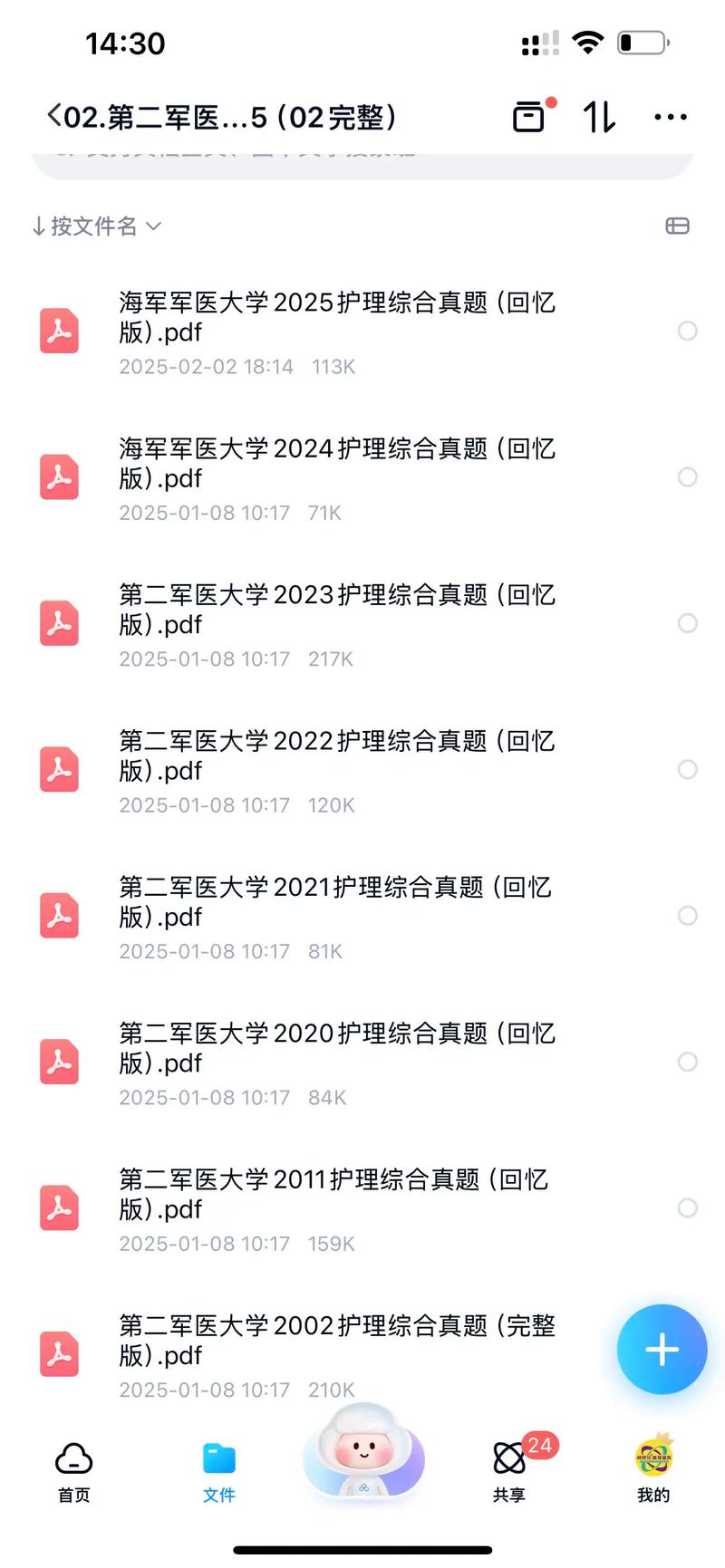Open the transfer list icon with red dot

[530, 117]
